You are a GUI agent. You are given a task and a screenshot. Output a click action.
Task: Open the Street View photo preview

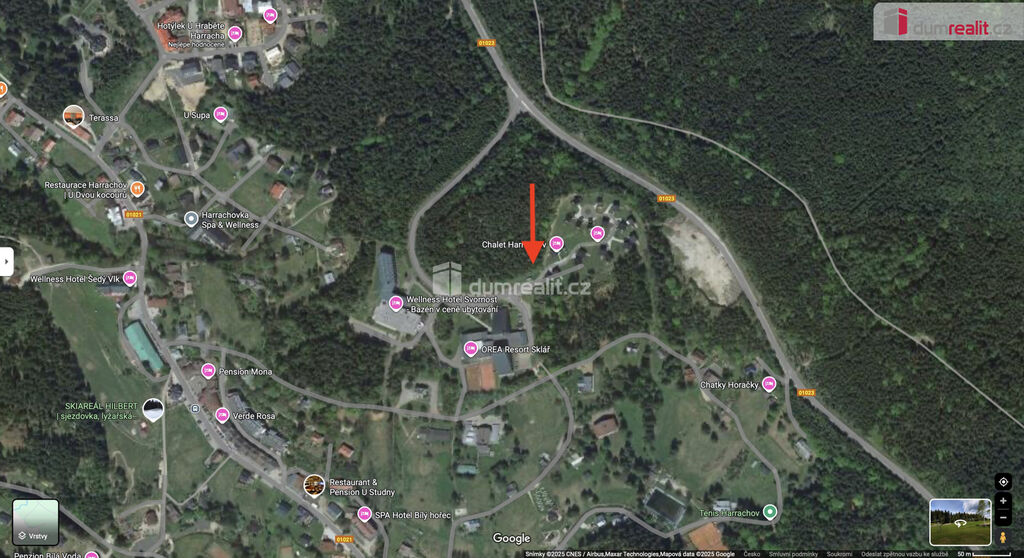[x=959, y=521]
